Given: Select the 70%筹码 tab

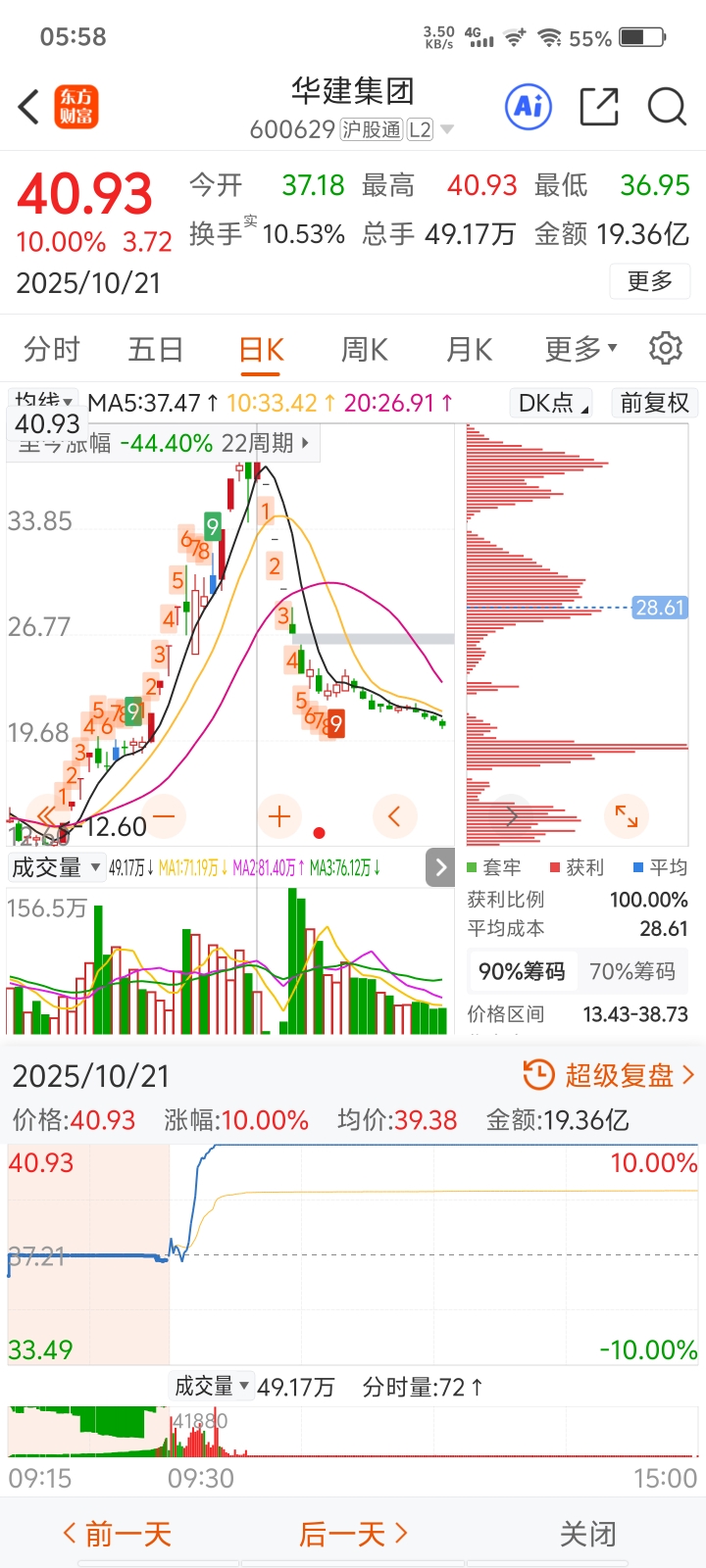Looking at the screenshot, I should pos(632,971).
